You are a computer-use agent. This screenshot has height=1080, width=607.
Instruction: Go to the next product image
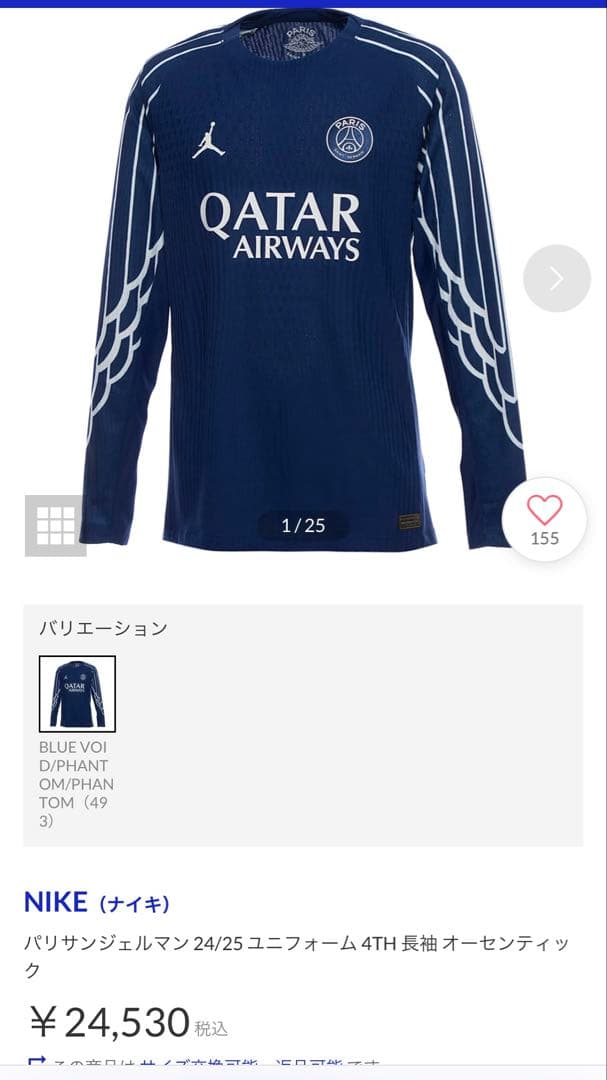pyautogui.click(x=557, y=278)
